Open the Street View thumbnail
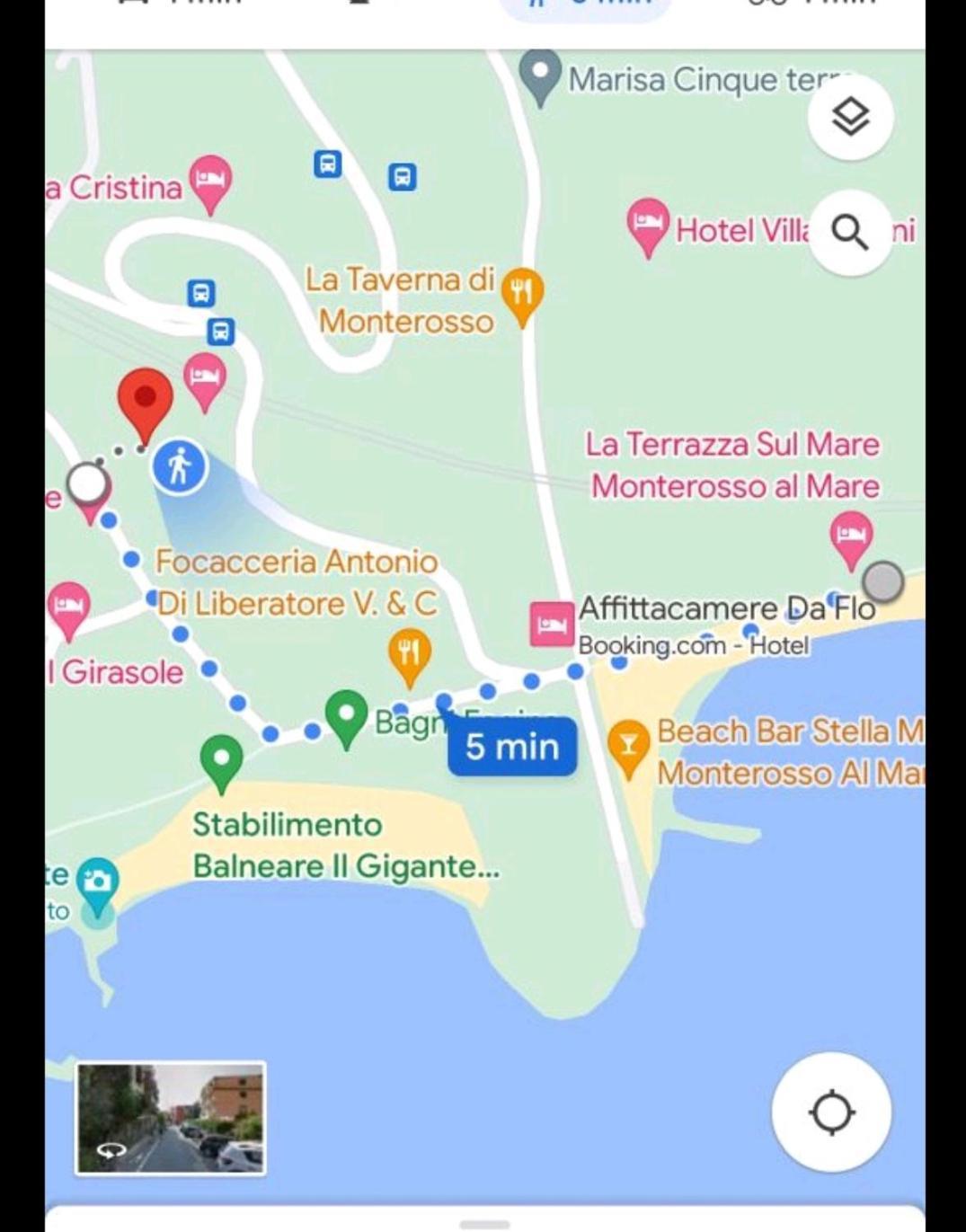Screen dimensions: 966x1232 [x=171, y=1118]
